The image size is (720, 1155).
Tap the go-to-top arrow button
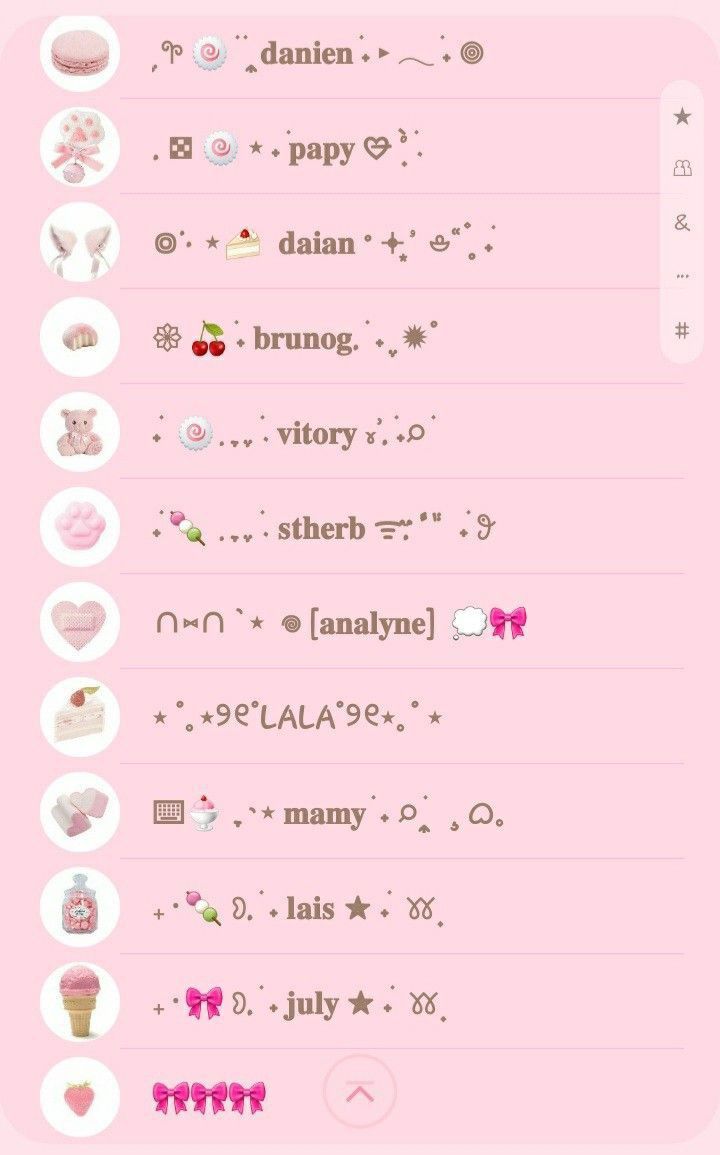360,1092
